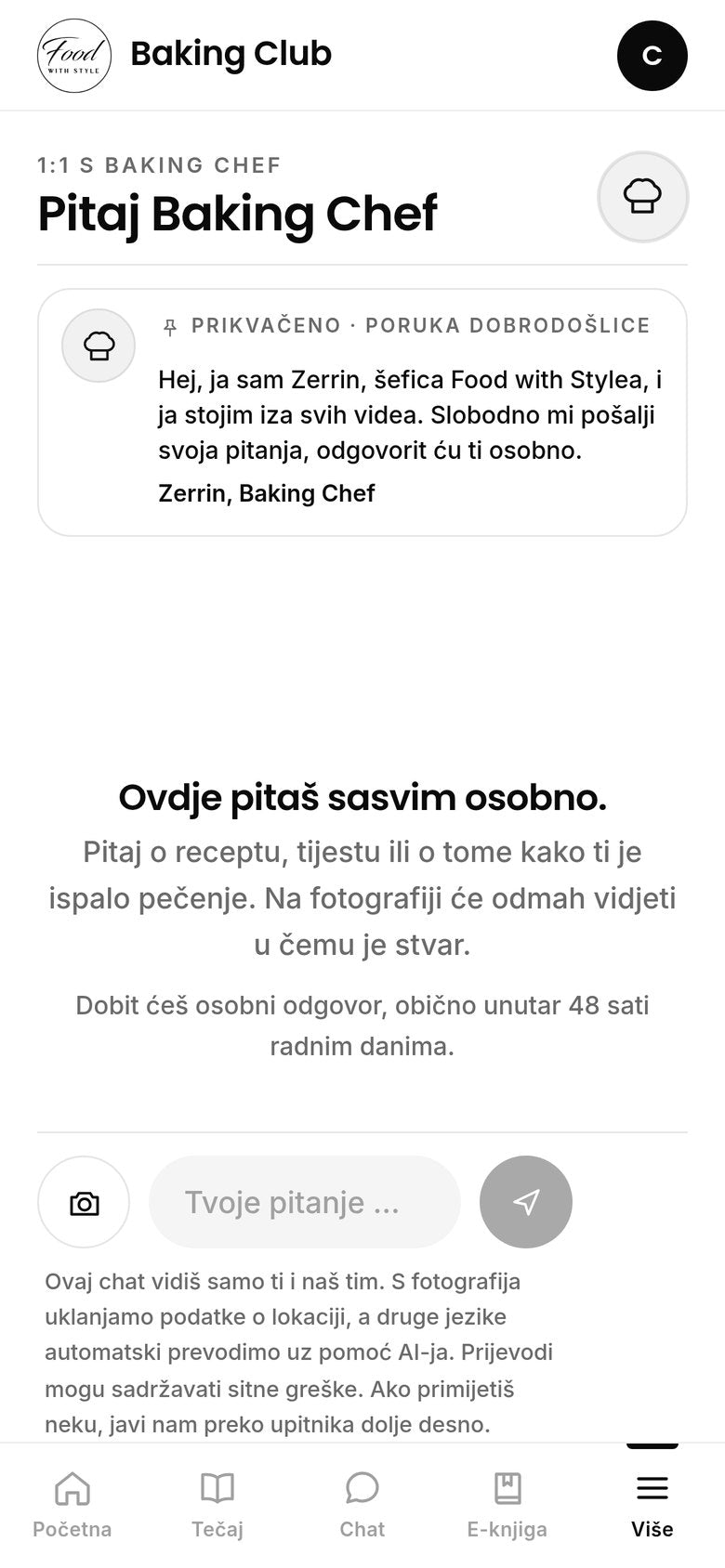Image resolution: width=725 pixels, height=1568 pixels.
Task: Open the Chat tab
Action: (362, 1505)
